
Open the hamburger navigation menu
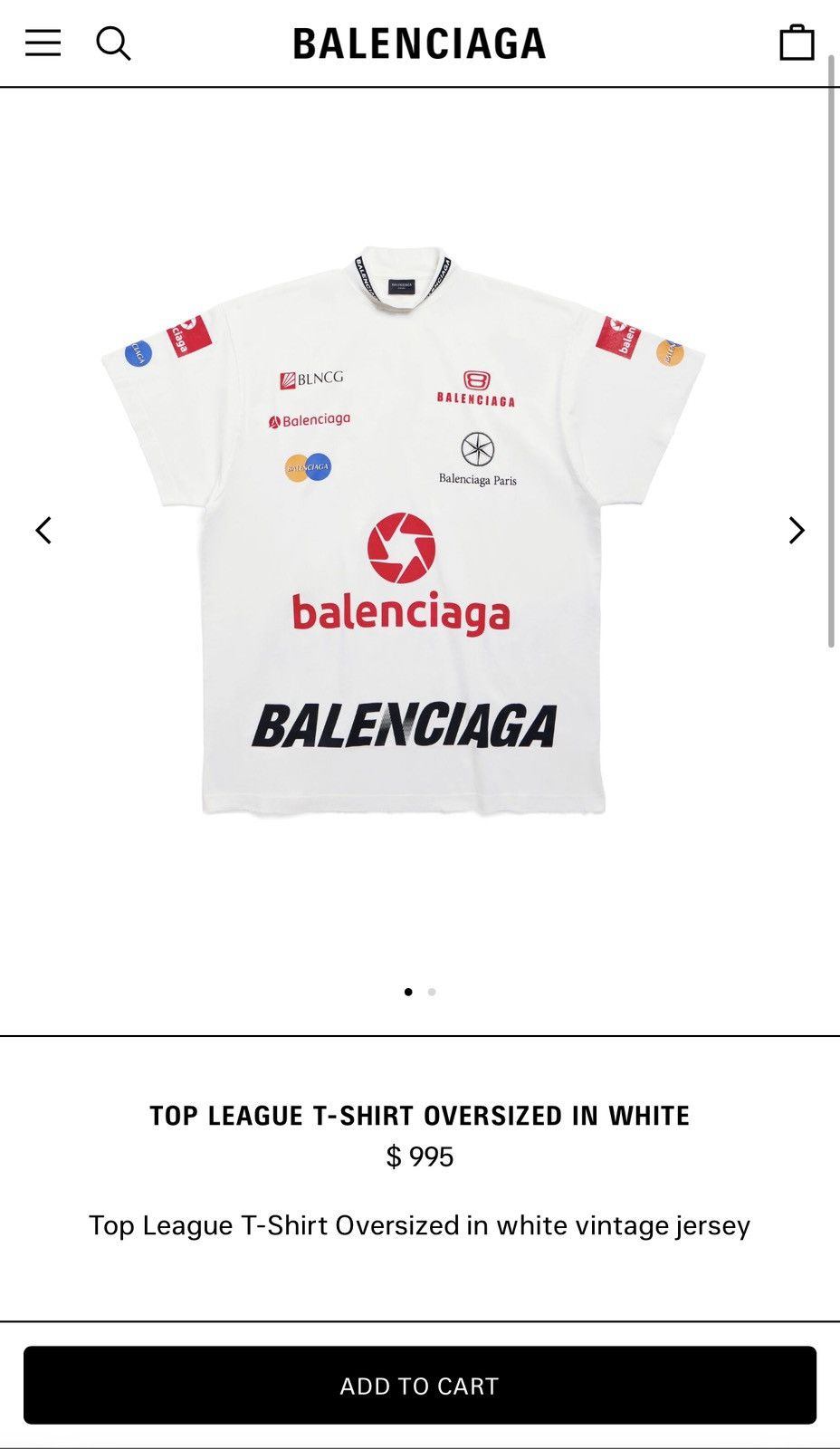(x=43, y=43)
